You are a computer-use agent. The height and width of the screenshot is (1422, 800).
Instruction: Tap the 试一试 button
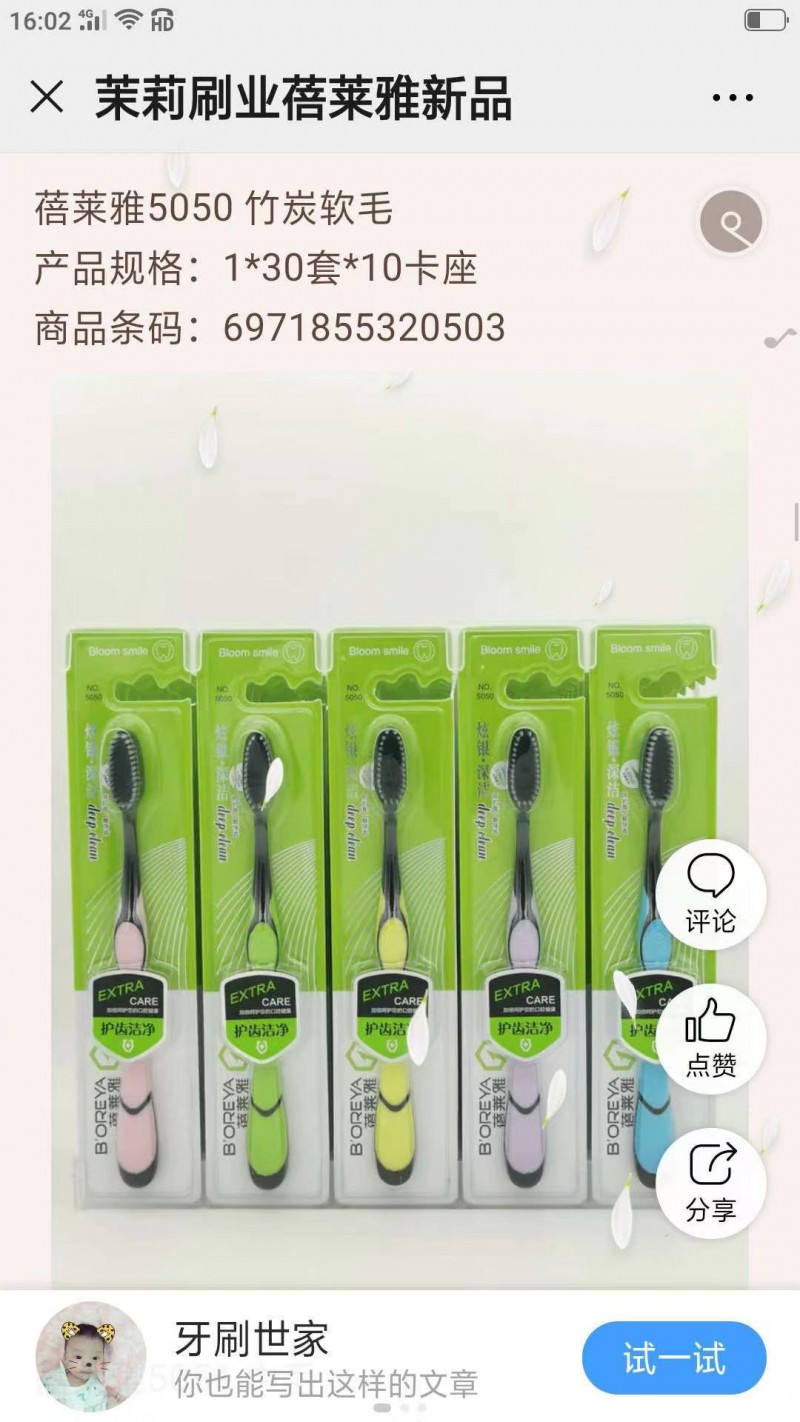coord(674,1358)
